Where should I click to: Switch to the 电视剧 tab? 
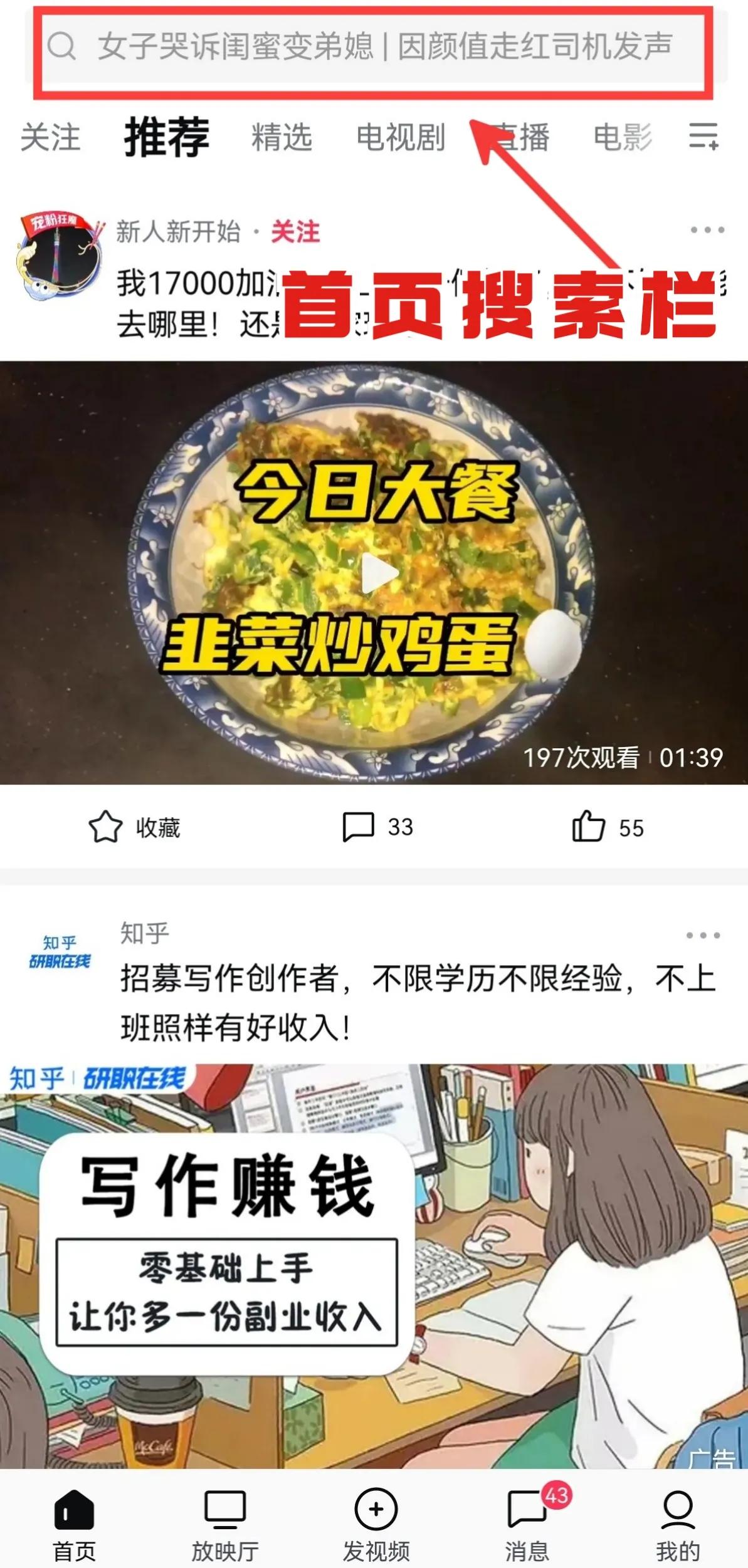pos(400,138)
